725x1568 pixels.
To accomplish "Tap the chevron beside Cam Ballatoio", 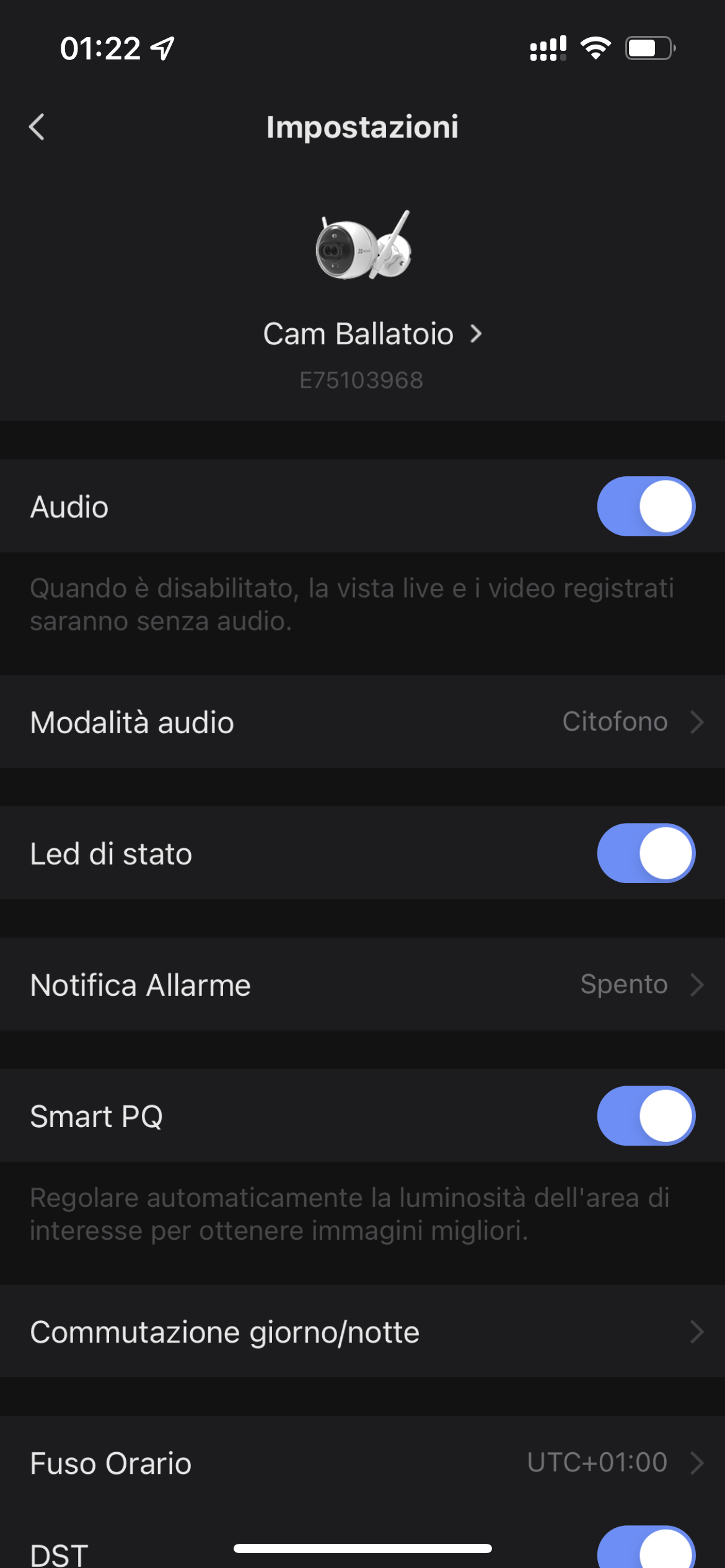I will 476,334.
